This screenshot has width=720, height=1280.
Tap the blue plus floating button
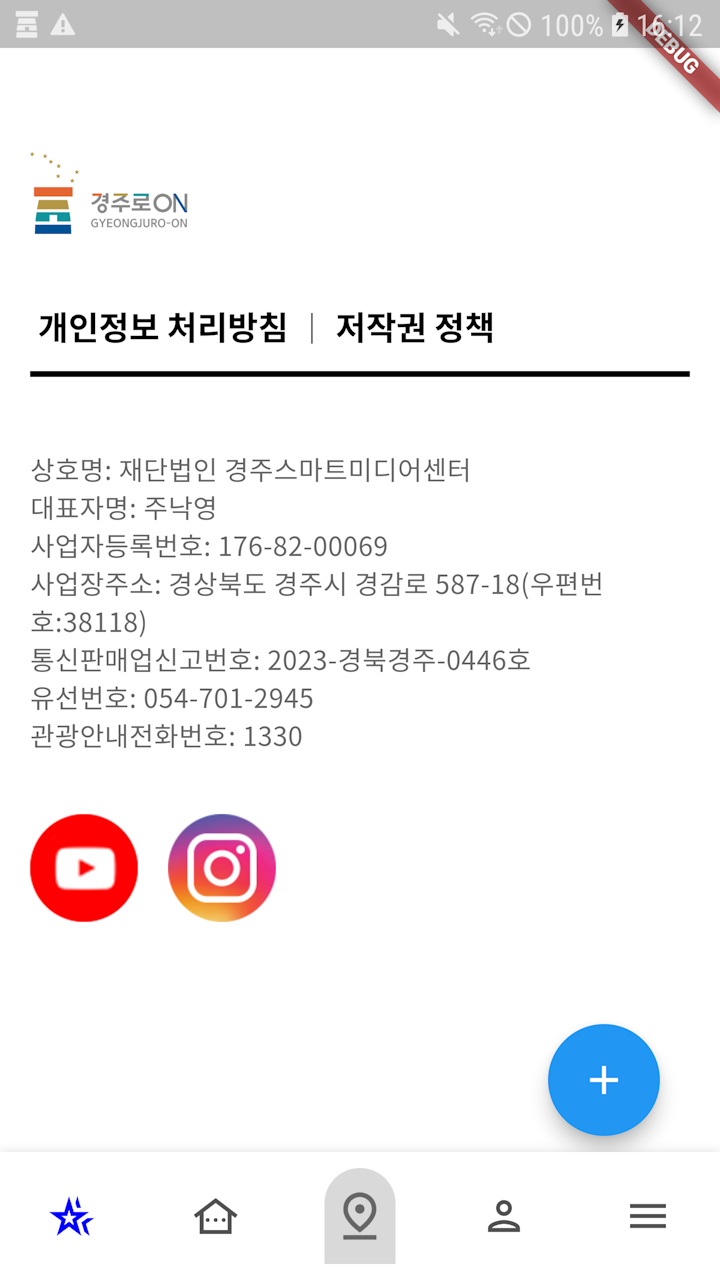(604, 1080)
